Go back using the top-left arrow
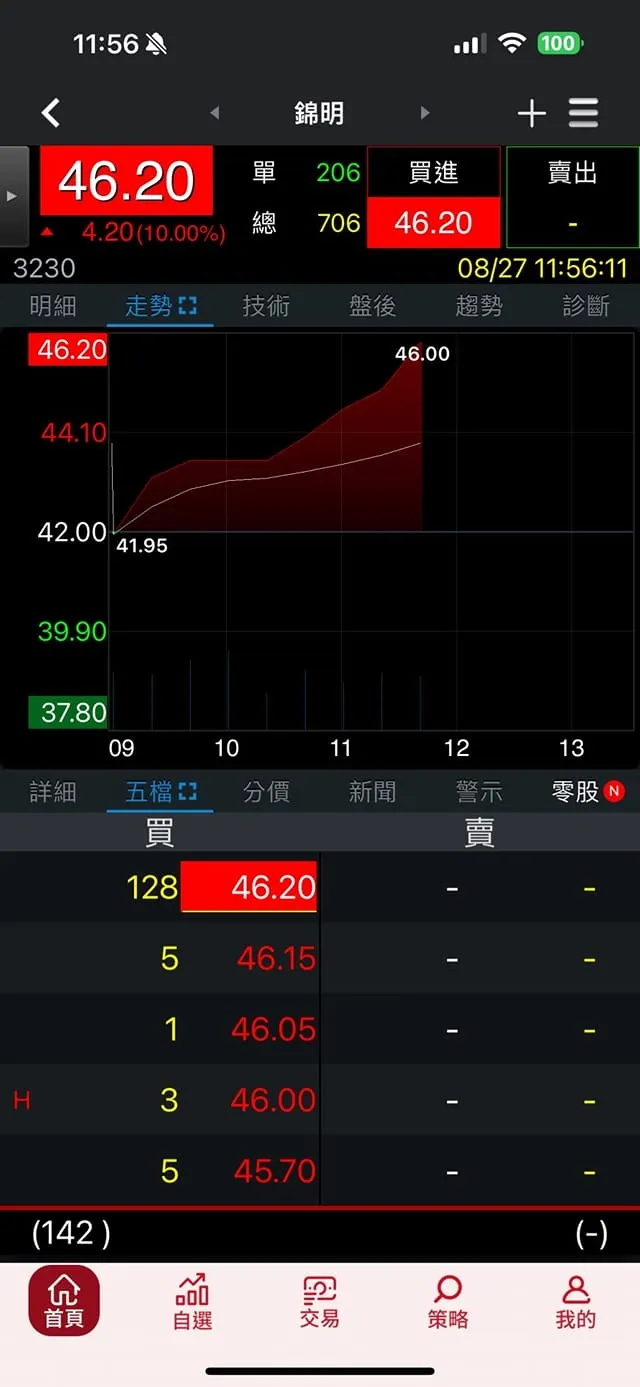 click(51, 113)
